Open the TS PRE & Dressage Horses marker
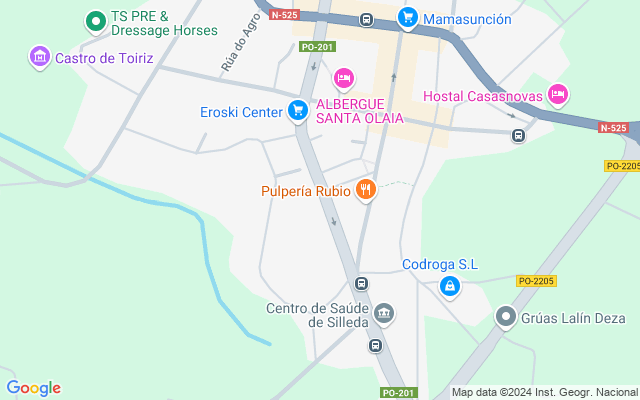640x400 pixels. [96, 20]
